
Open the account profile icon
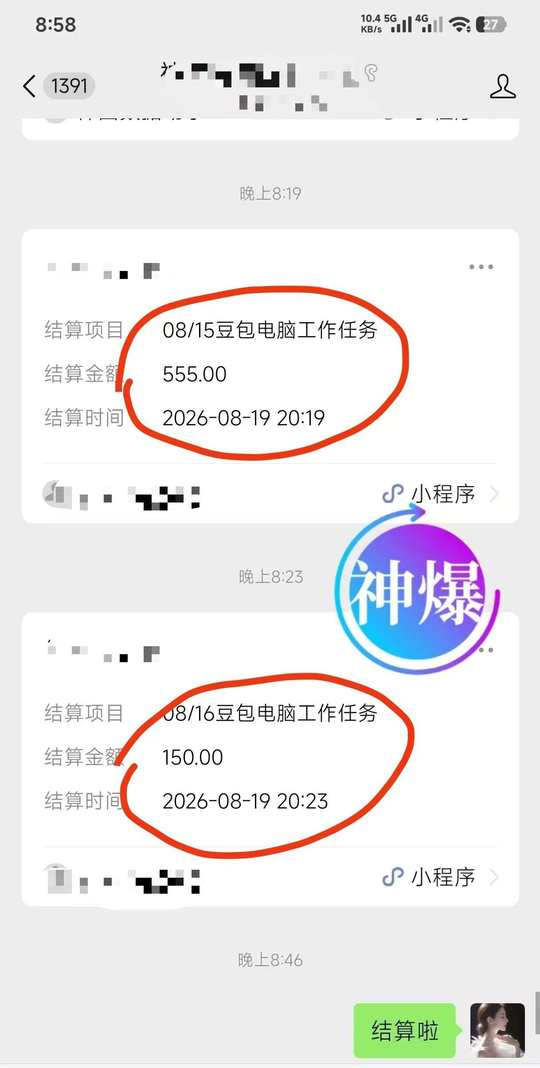[x=503, y=87]
